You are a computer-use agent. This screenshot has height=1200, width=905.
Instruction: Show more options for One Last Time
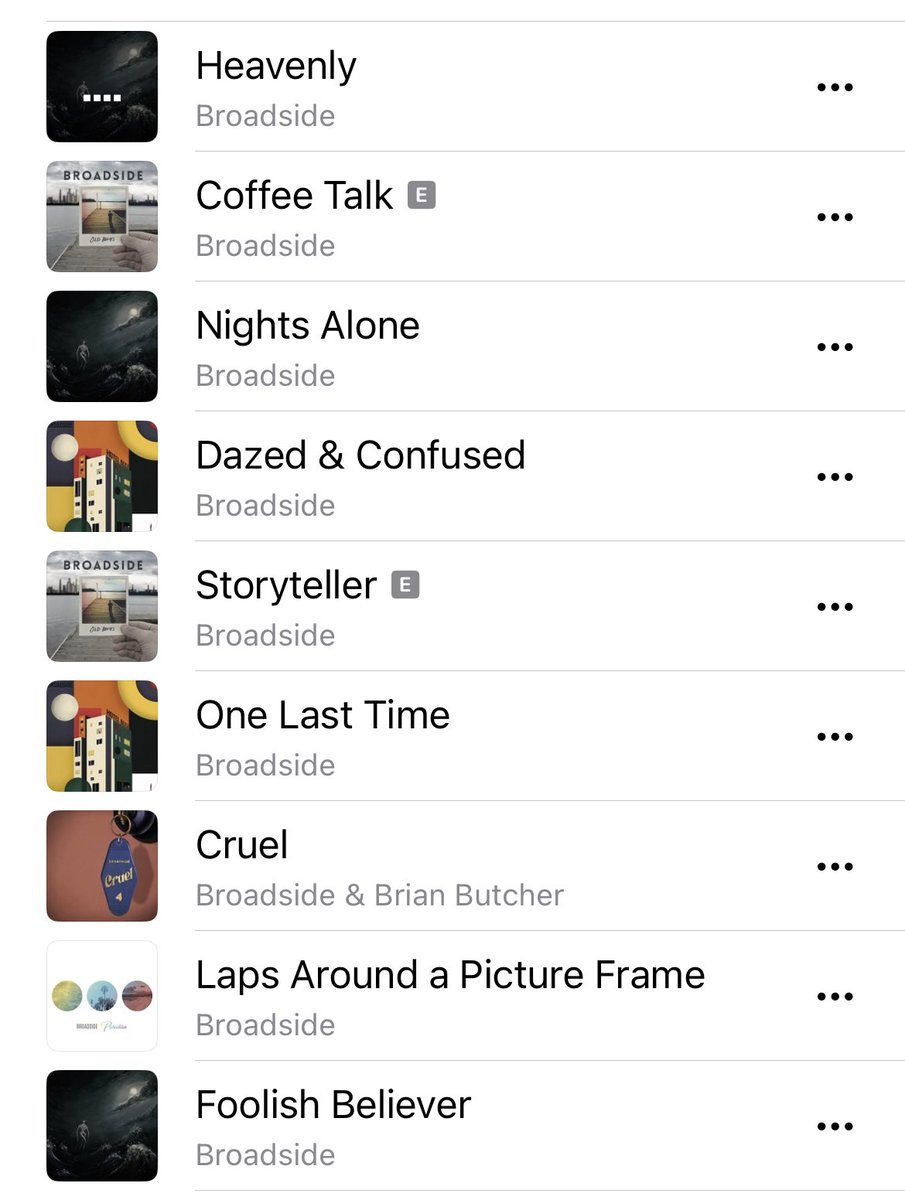point(835,737)
